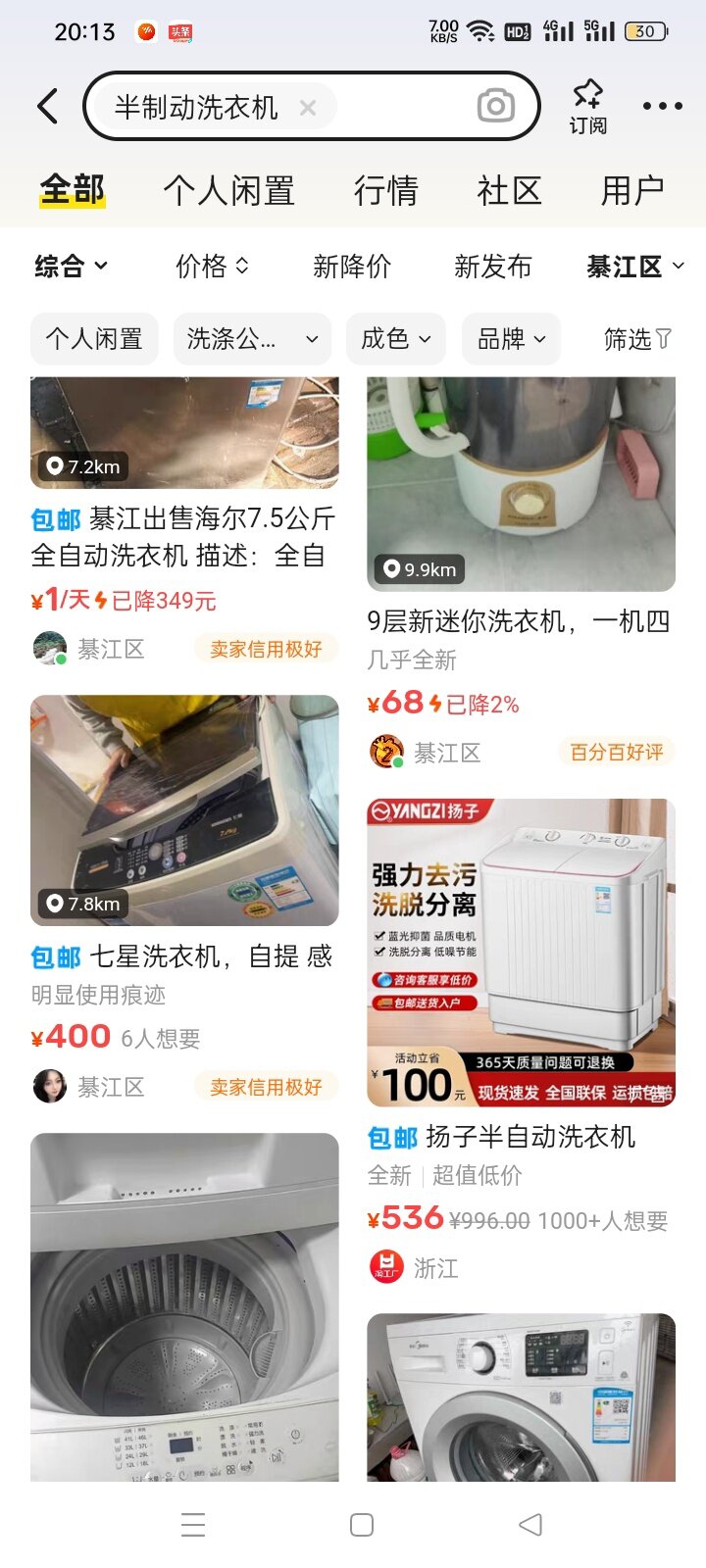The image size is (706, 1568).
Task: Open the three-dot overflow menu
Action: tap(662, 106)
